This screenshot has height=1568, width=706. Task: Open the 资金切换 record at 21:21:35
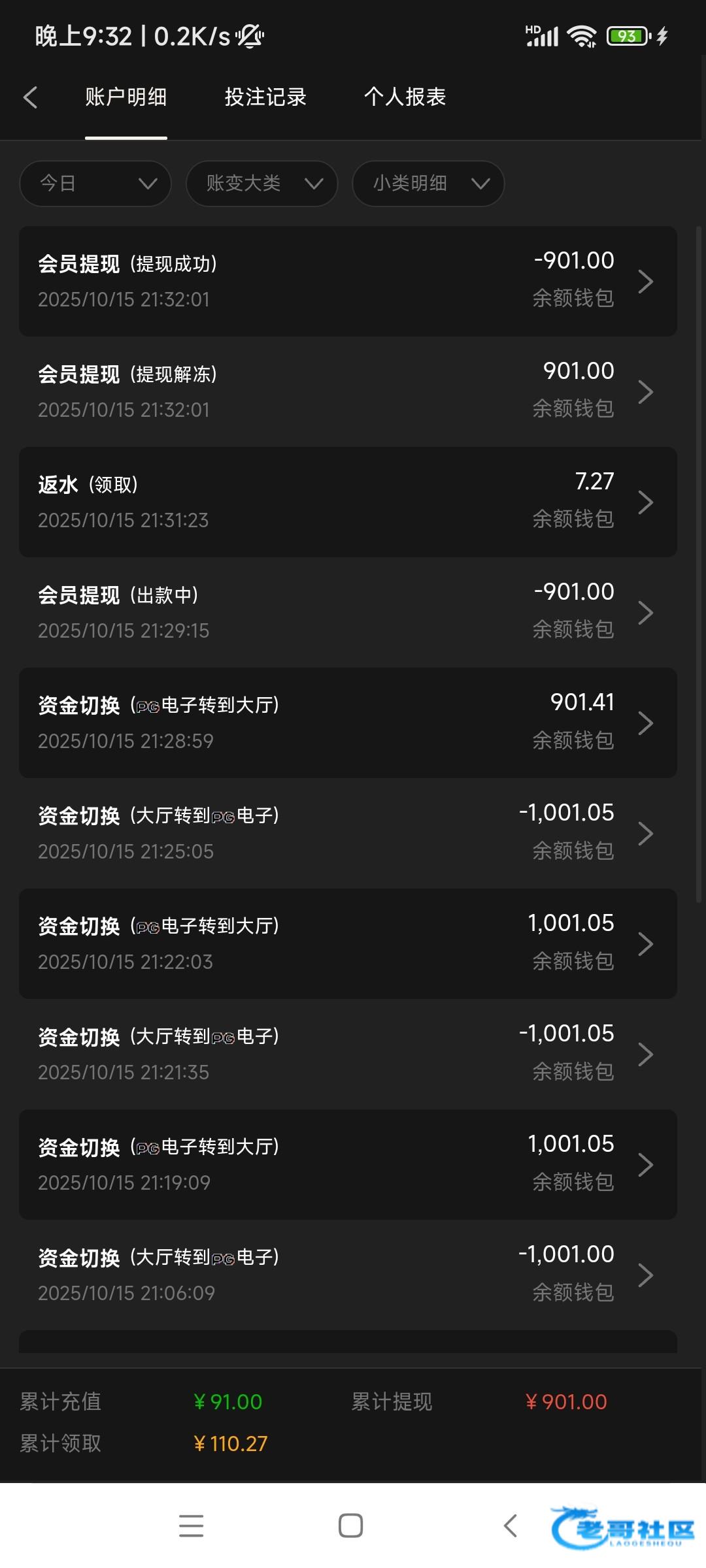348,1054
